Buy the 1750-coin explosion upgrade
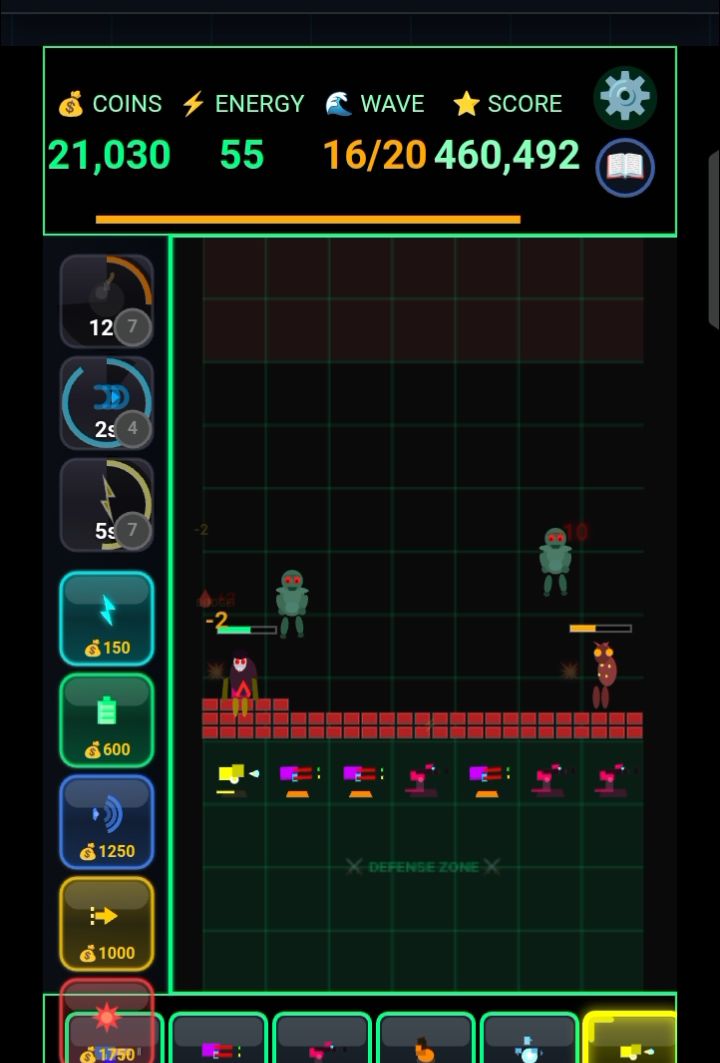The height and width of the screenshot is (1063, 720). (107, 1022)
